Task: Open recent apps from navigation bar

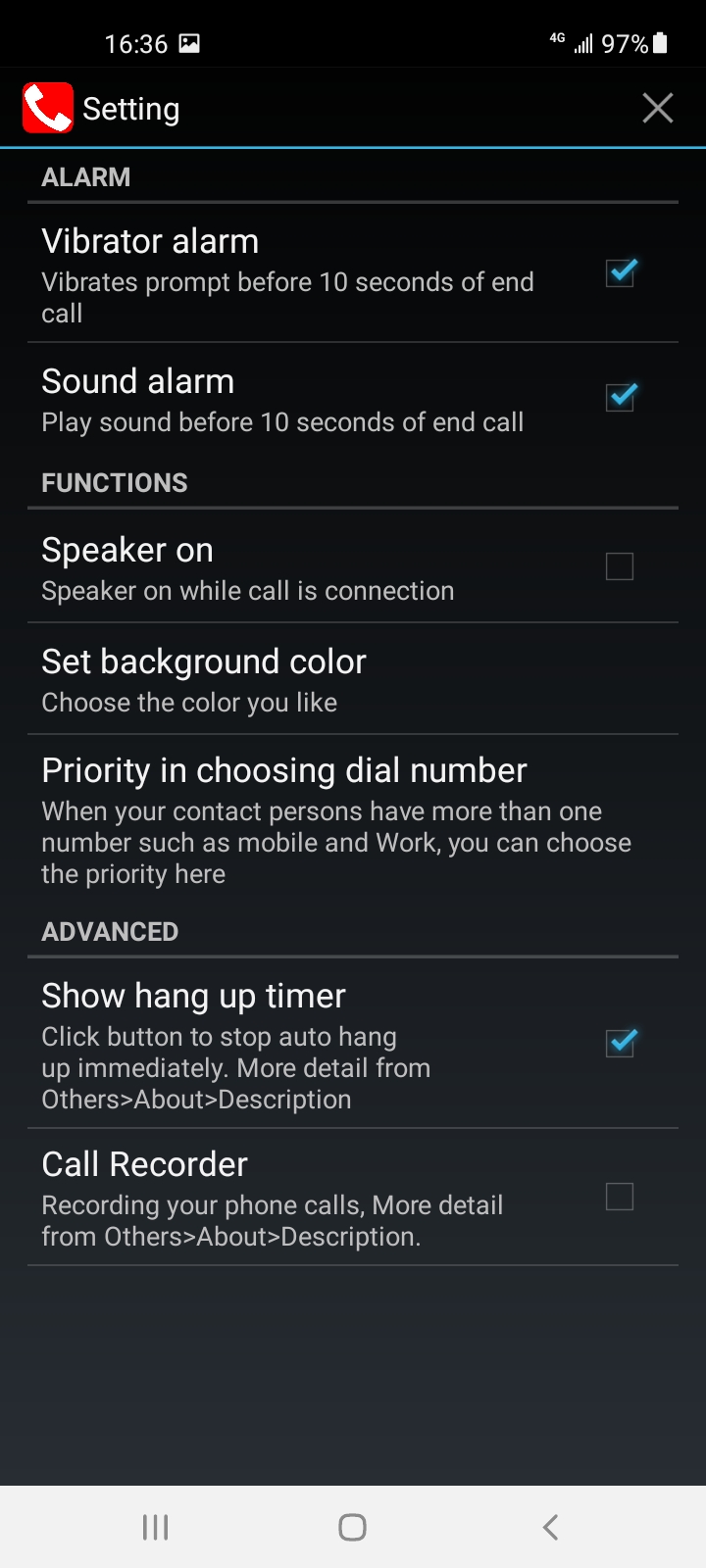Action: coord(156,1527)
